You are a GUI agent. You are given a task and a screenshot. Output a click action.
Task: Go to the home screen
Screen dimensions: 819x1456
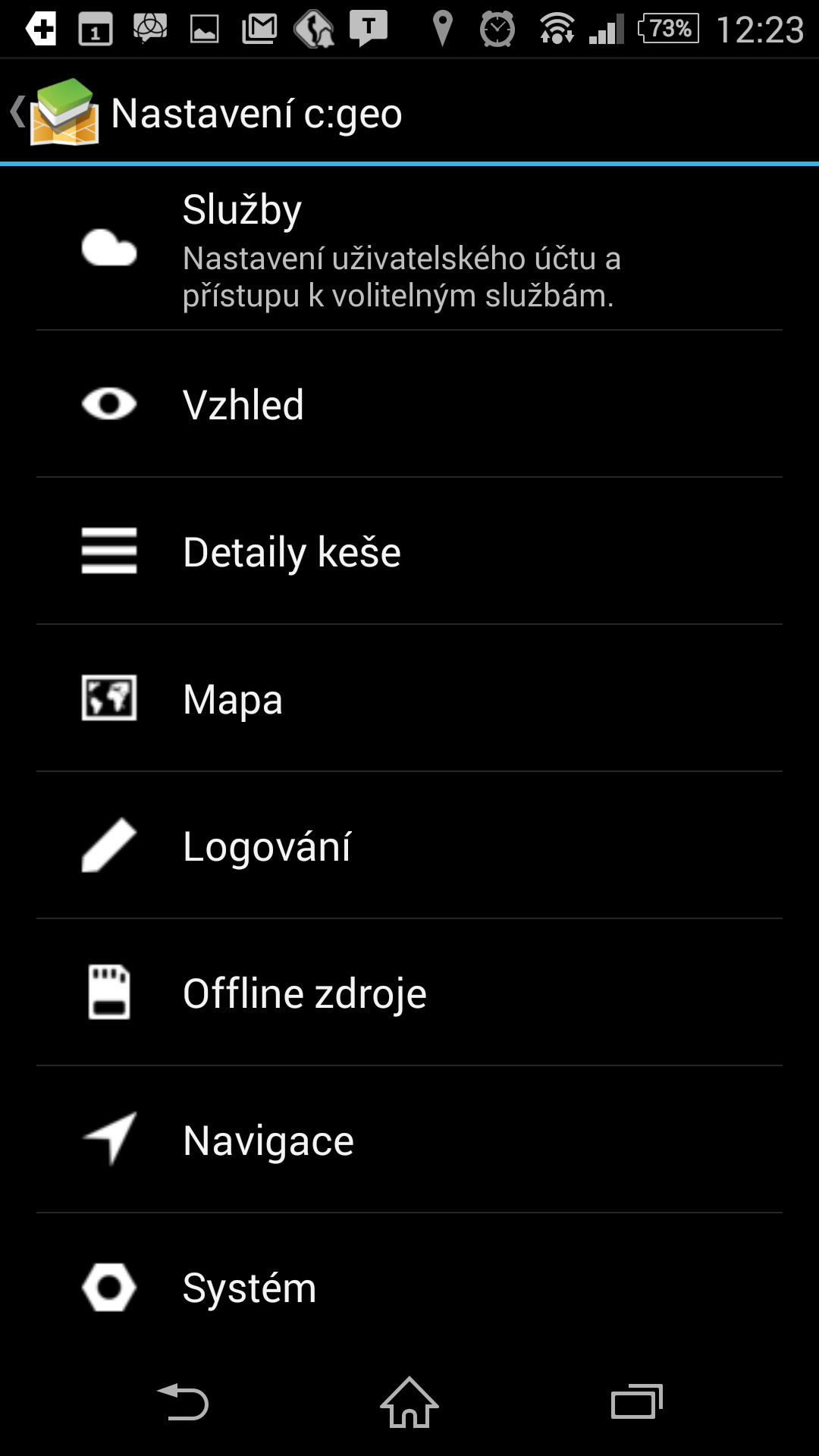click(x=409, y=1402)
